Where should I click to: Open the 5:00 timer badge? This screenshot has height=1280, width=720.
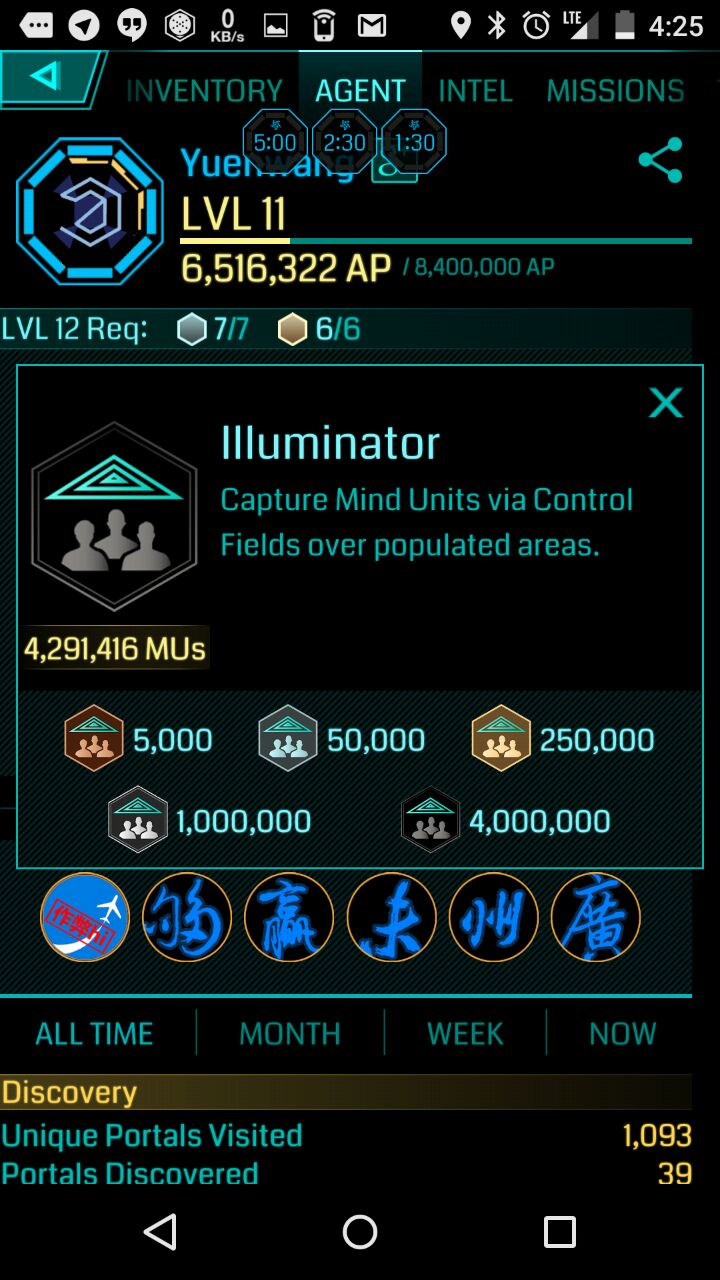[275, 142]
